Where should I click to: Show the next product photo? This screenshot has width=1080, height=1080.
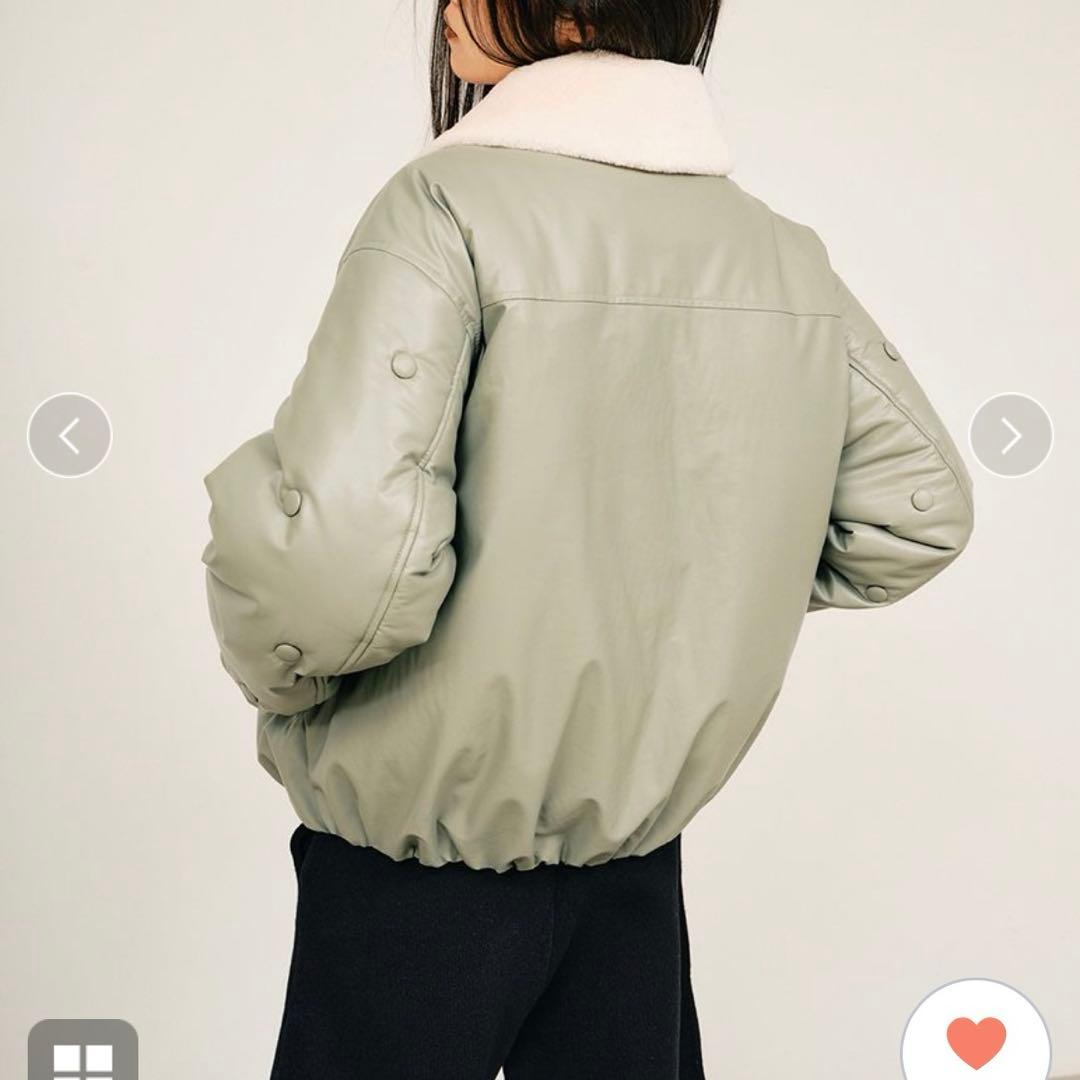(1010, 436)
